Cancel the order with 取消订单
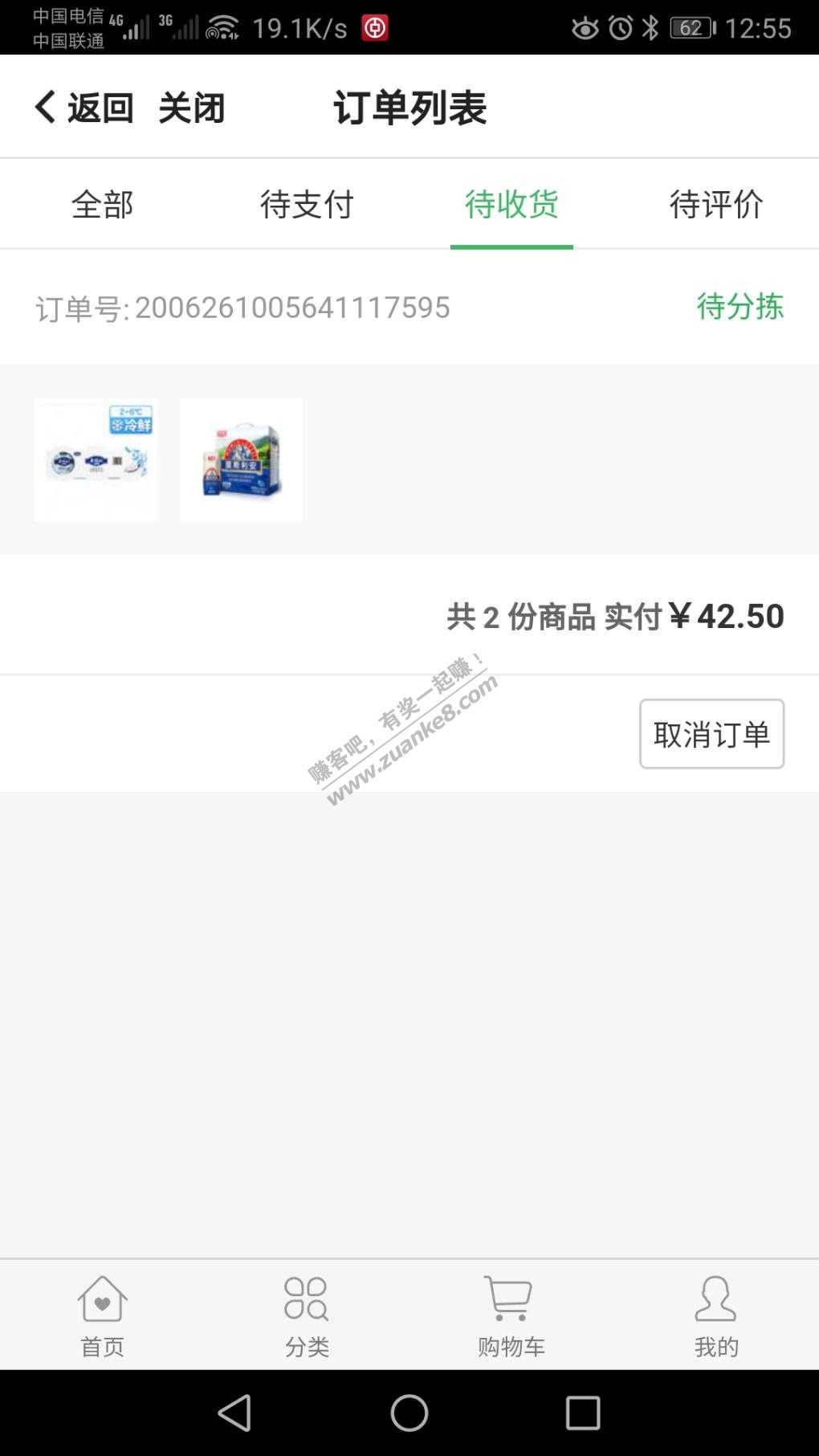The height and width of the screenshot is (1456, 819). pos(711,733)
